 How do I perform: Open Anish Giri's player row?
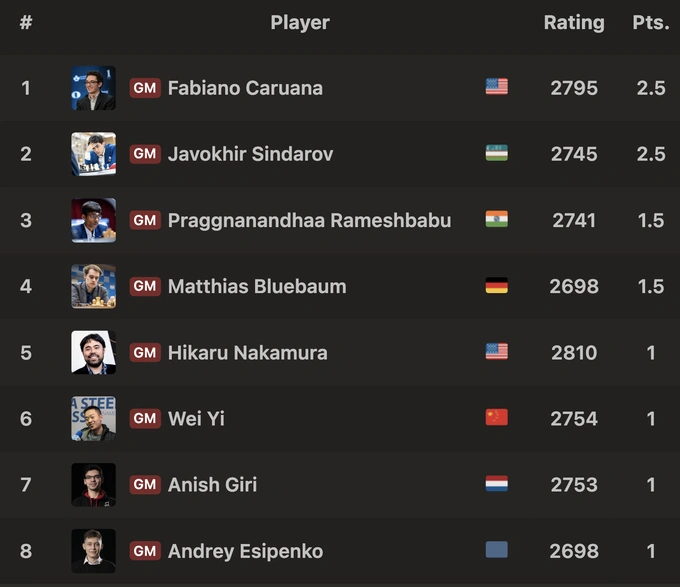[x=212, y=484]
